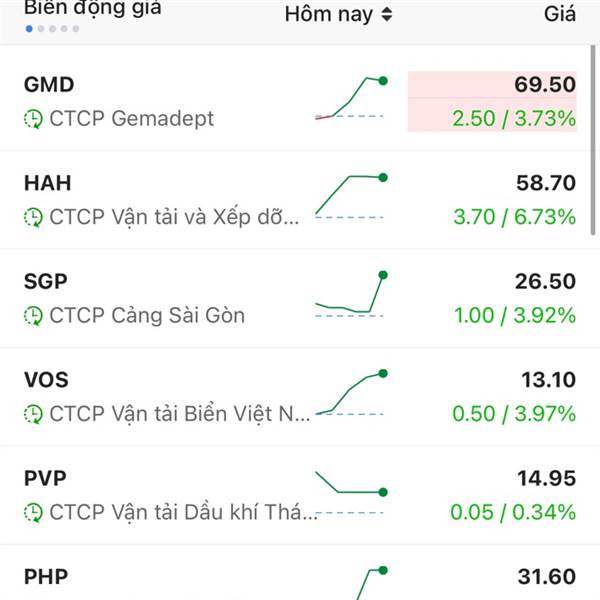This screenshot has width=600, height=600.
Task: Tap the page indicator dots under Biến động giá
Action: coord(52,29)
